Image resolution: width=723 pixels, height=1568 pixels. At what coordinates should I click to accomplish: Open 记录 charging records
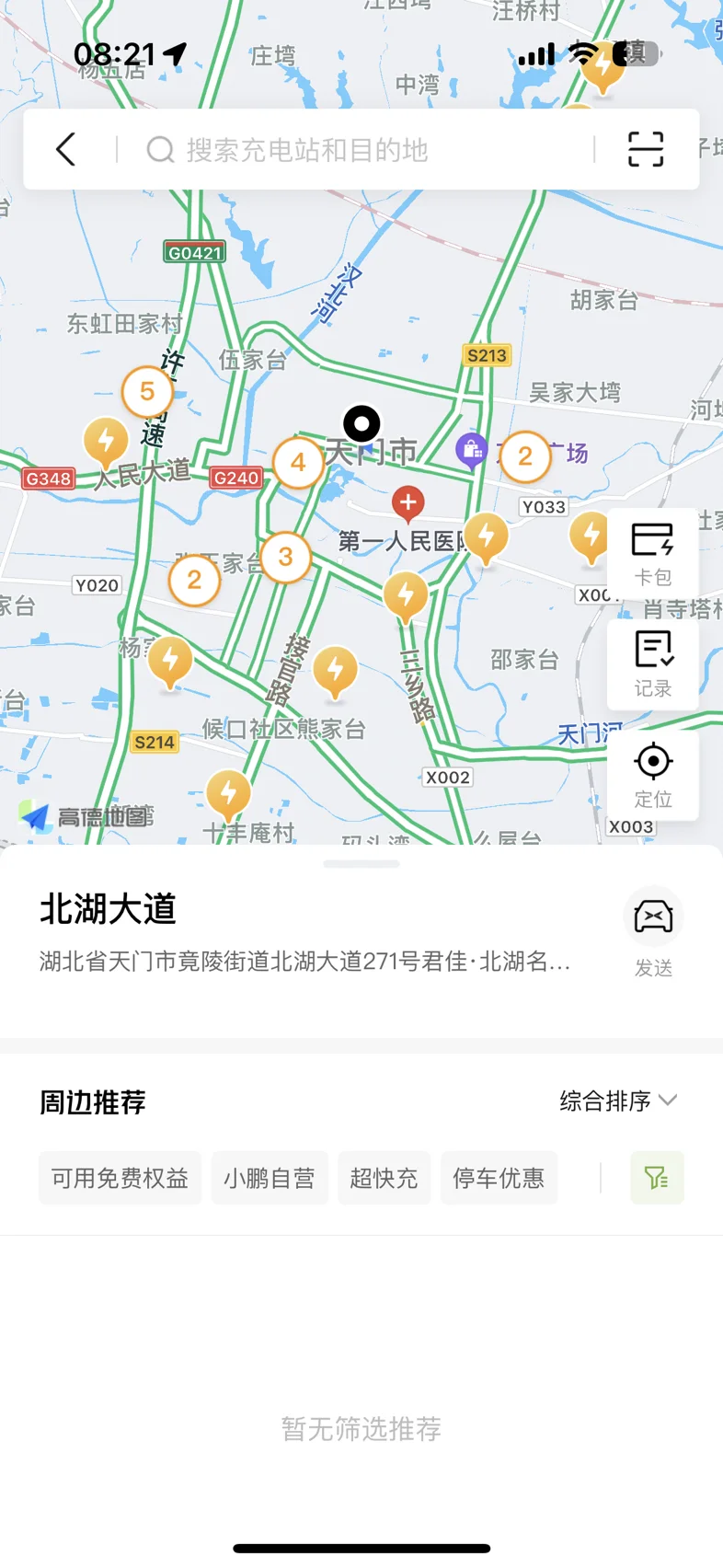point(652,664)
